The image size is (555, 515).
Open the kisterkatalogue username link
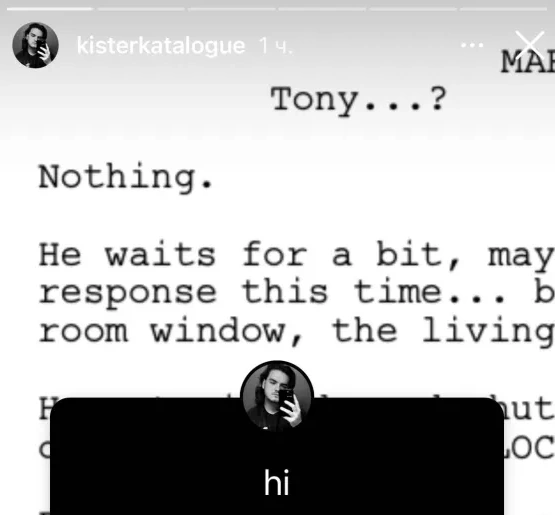click(161, 46)
